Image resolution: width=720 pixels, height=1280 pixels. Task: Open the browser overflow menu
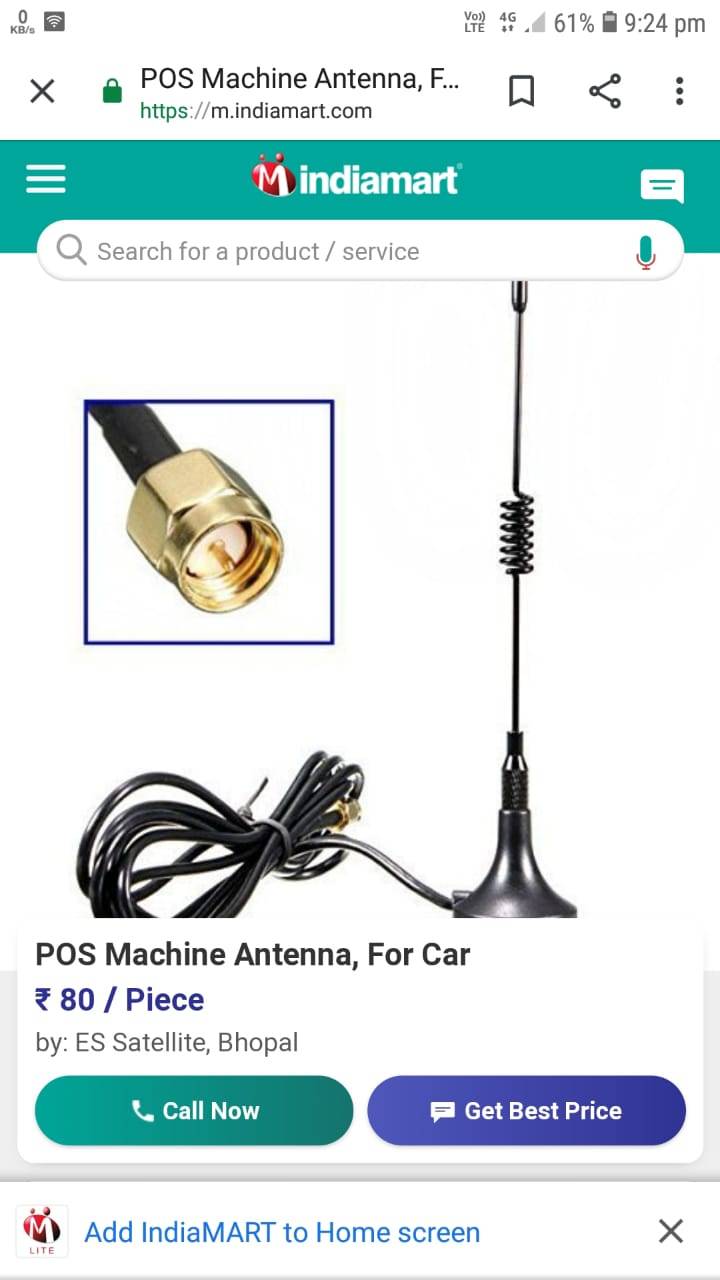coord(679,92)
